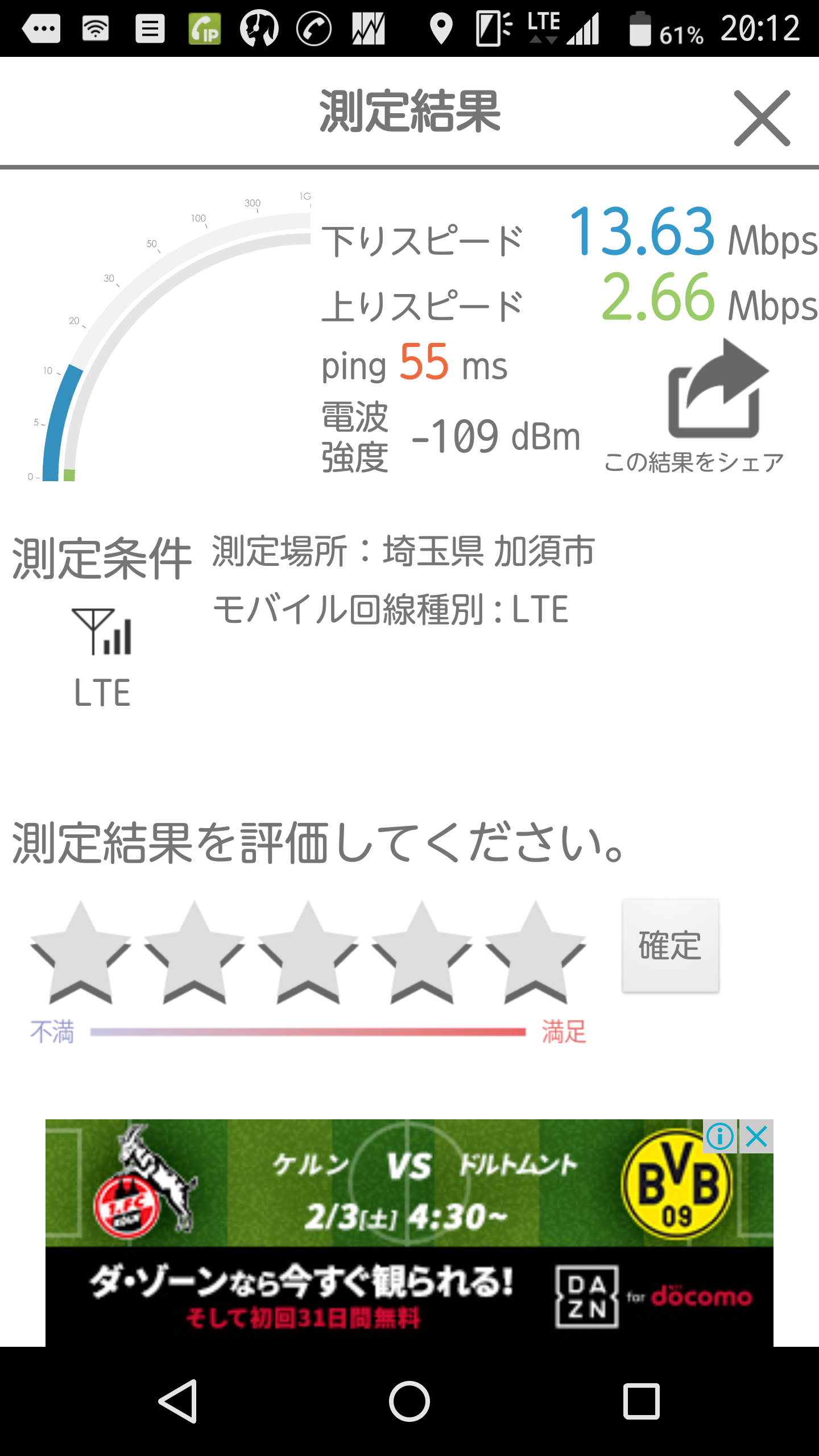
Task: Rate the result two stars
Action: click(x=194, y=953)
